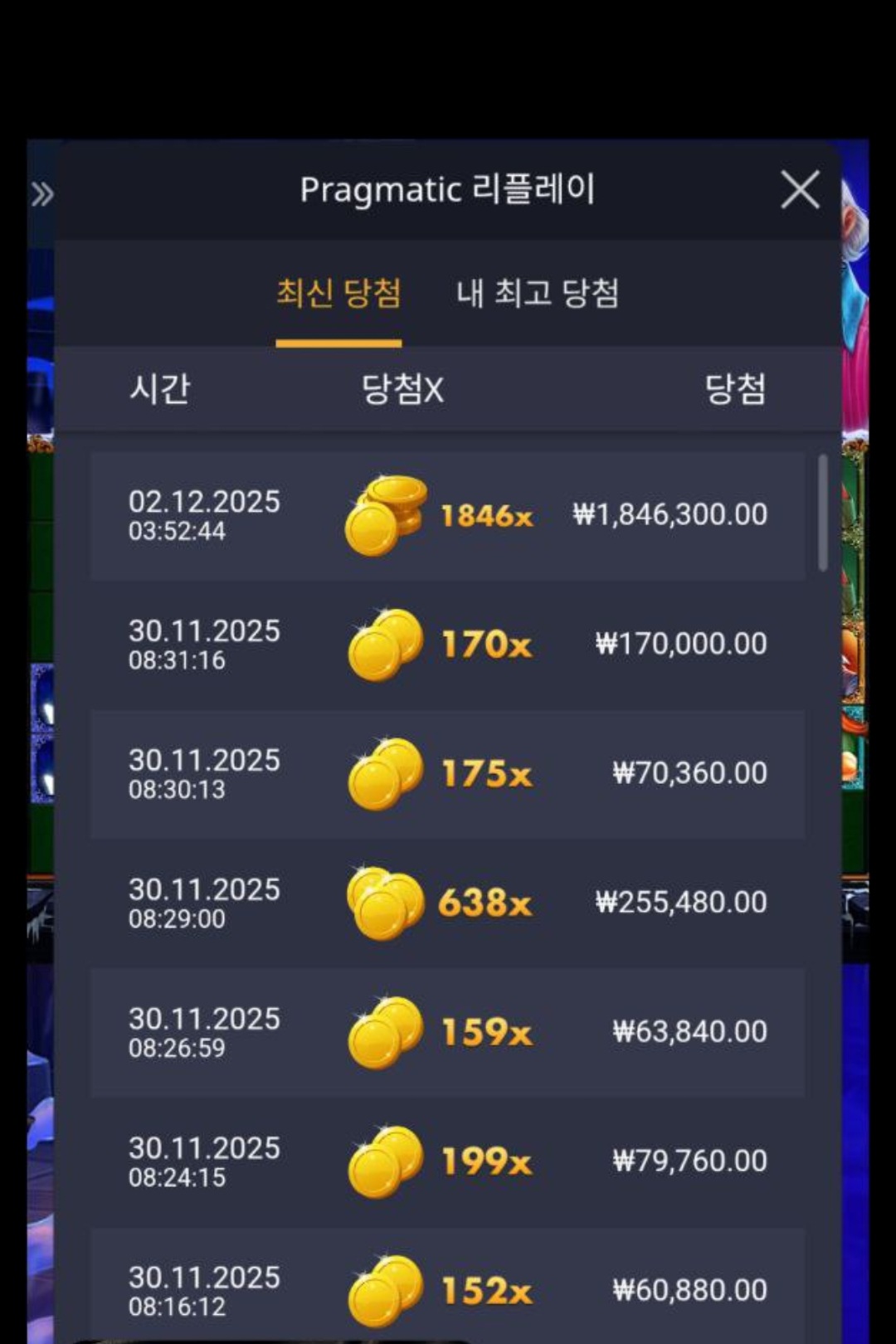Play the 170x win replay

447,645
